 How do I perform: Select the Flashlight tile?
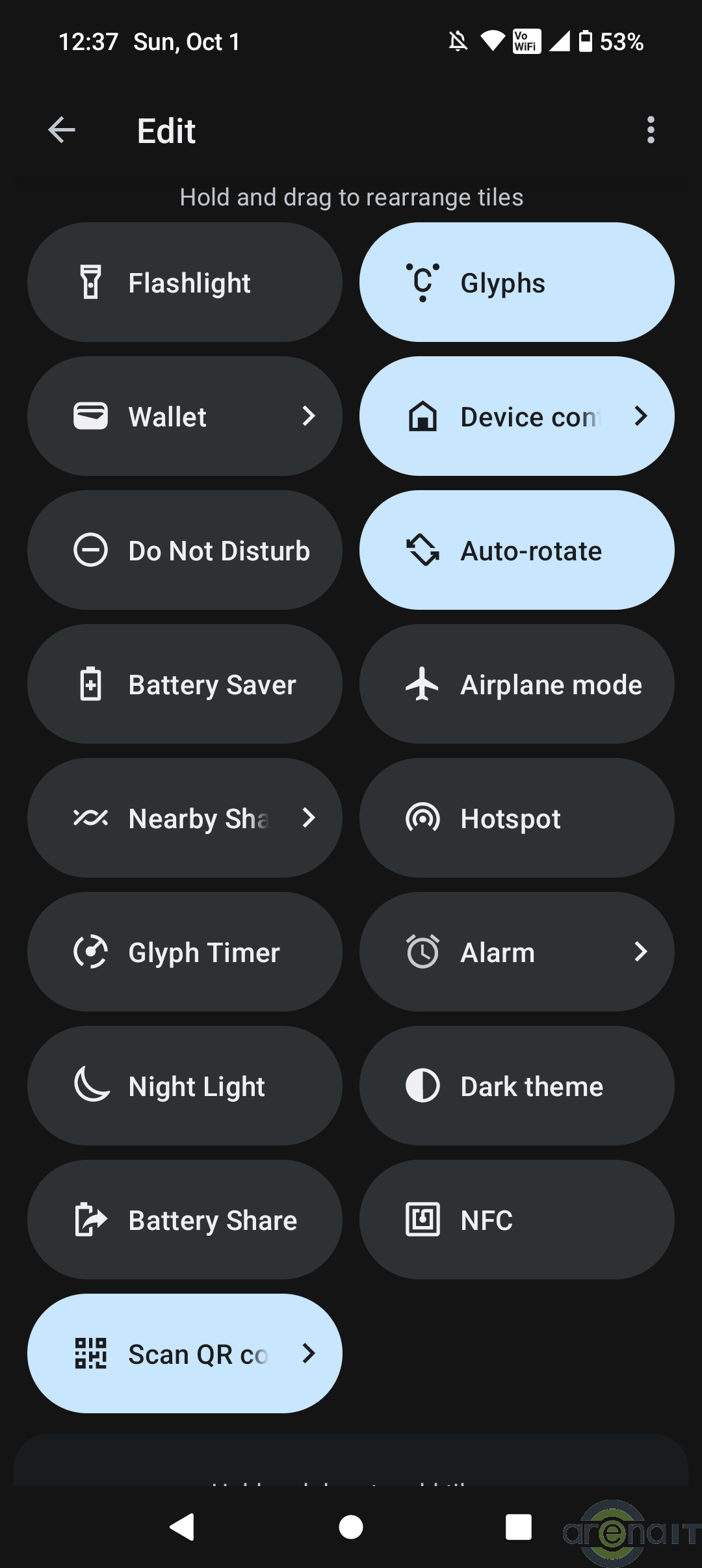click(185, 283)
